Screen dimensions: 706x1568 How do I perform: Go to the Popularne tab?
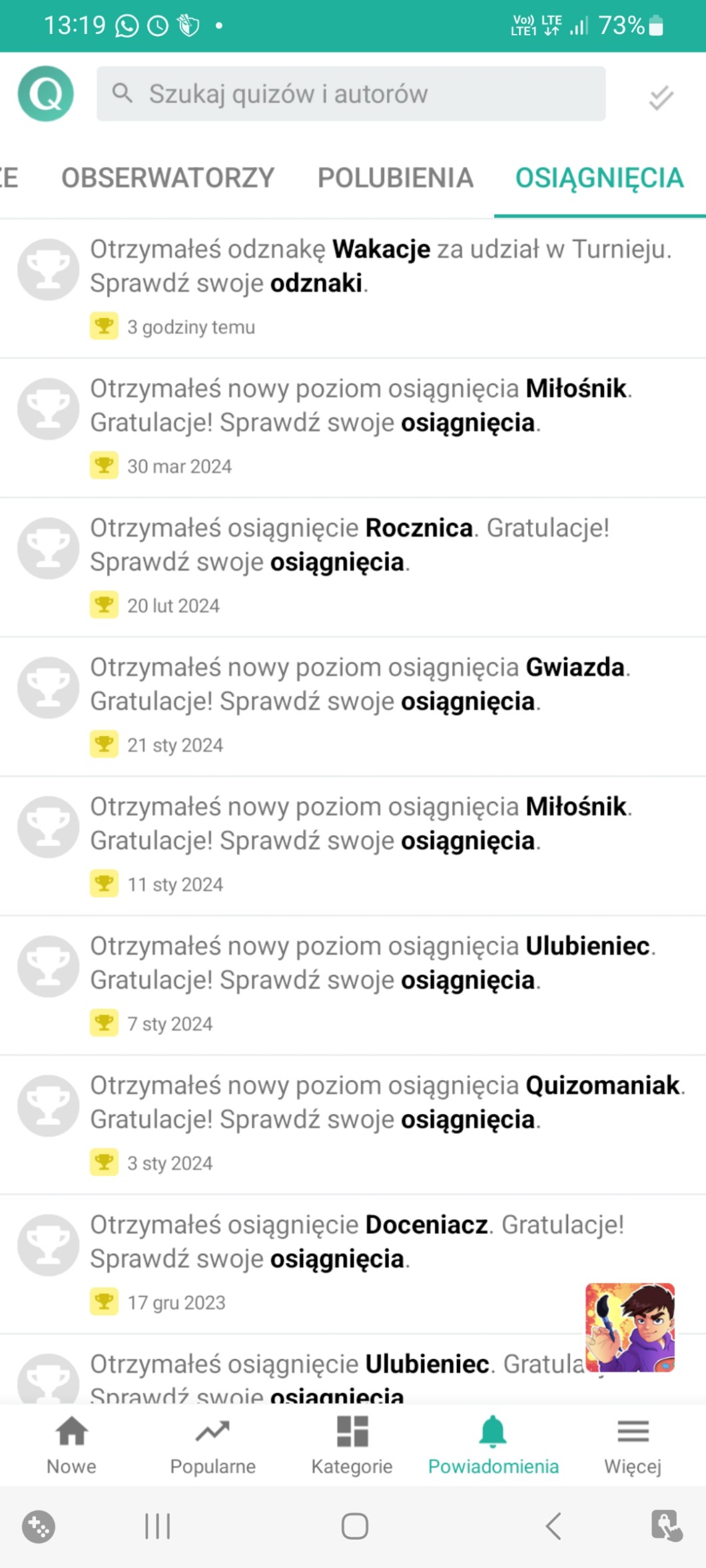pos(212,1443)
